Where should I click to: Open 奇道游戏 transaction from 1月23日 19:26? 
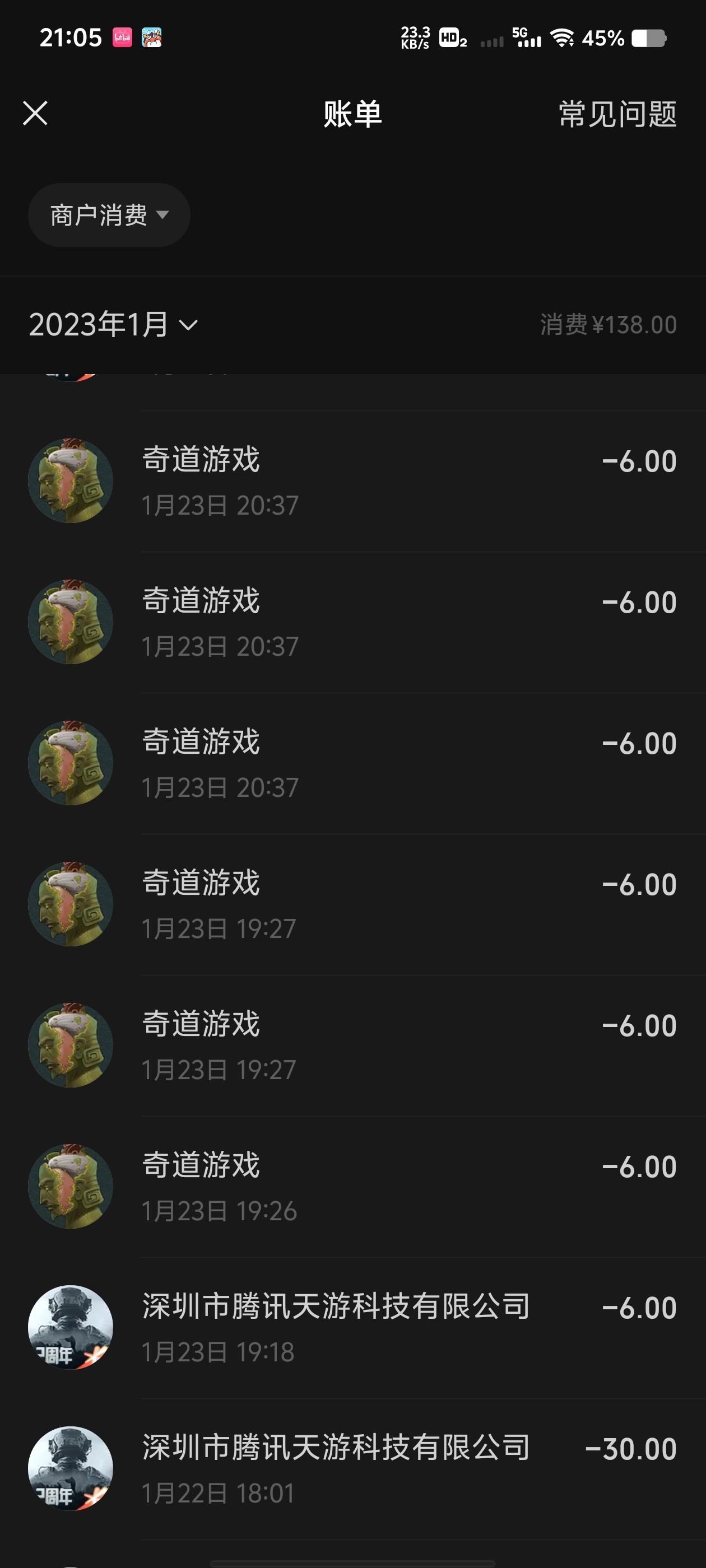[x=352, y=1186]
